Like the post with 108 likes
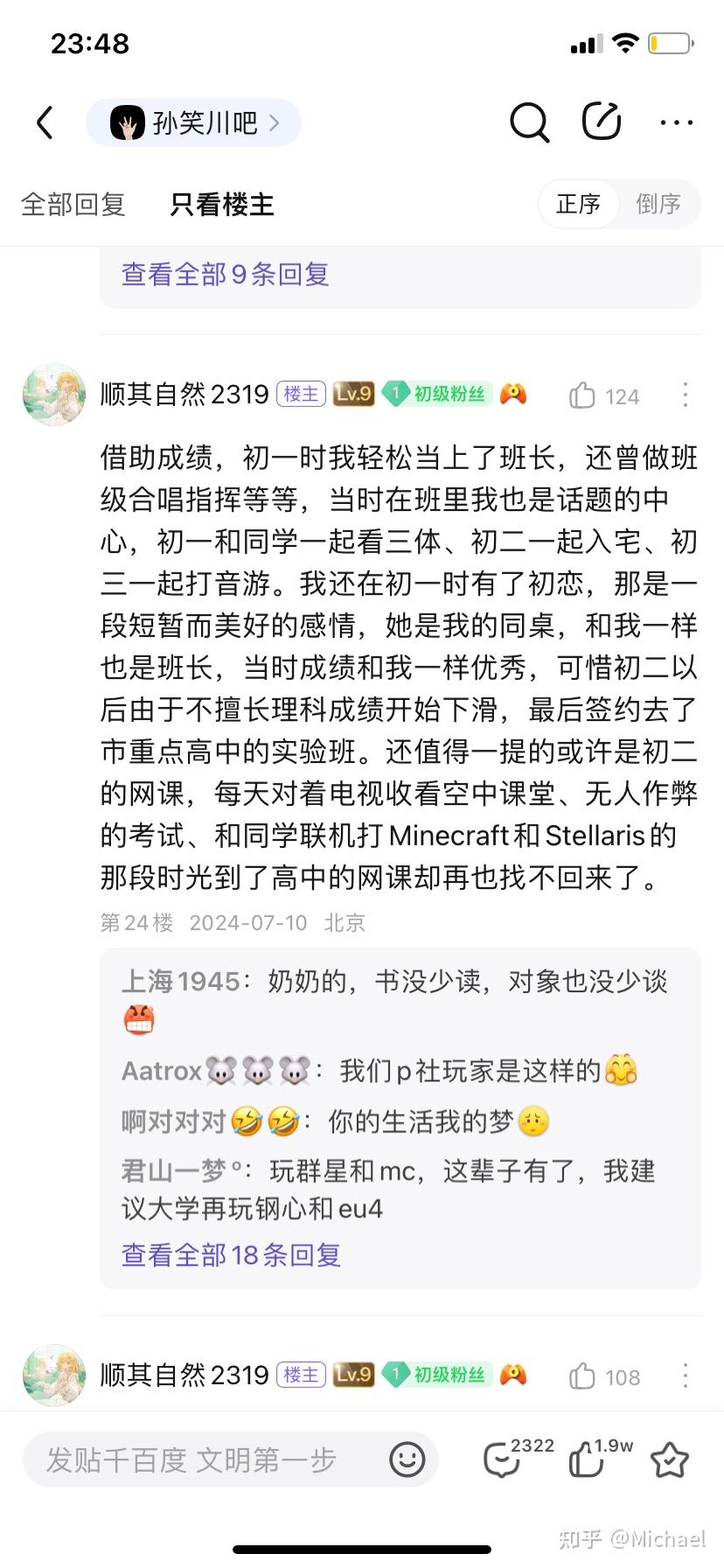 coord(583,1377)
